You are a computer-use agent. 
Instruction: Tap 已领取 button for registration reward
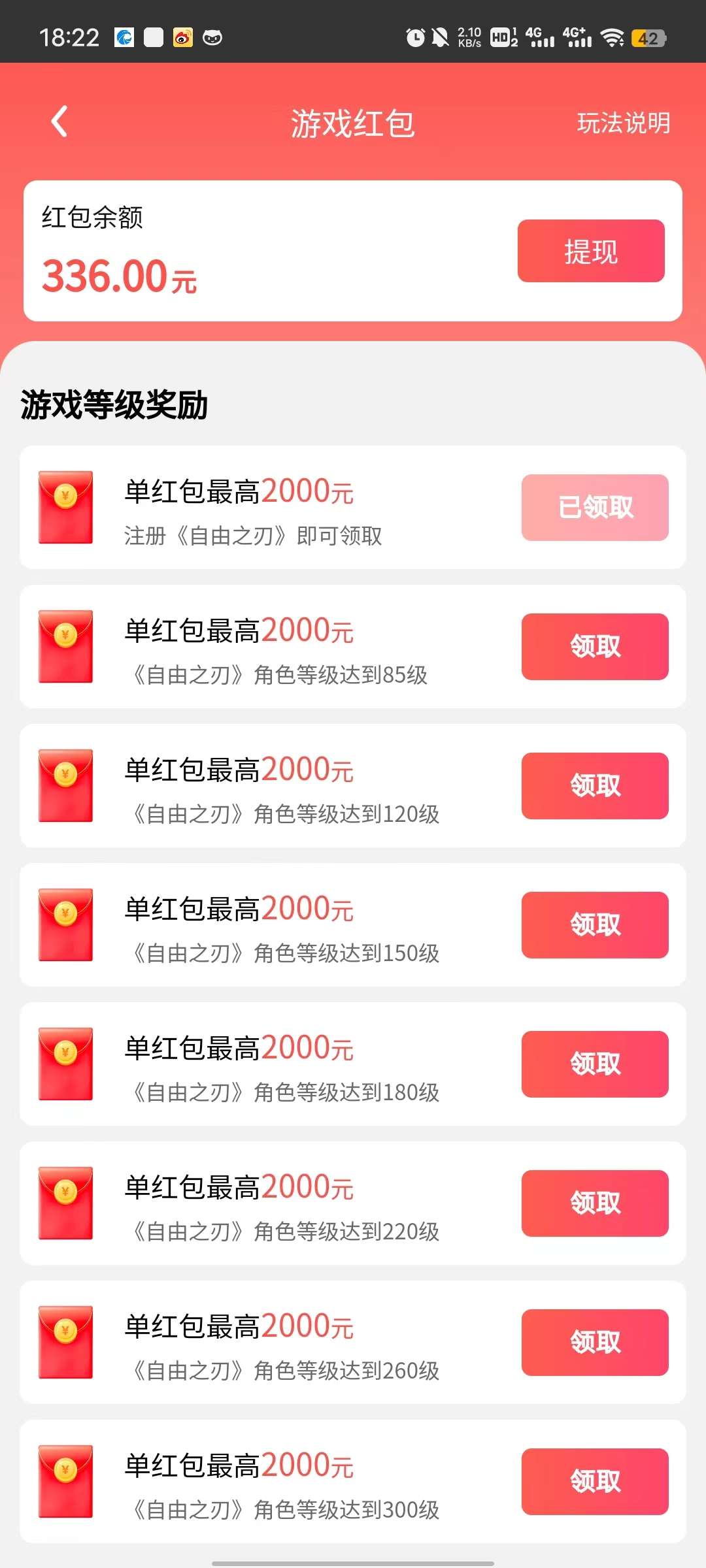pyautogui.click(x=595, y=507)
